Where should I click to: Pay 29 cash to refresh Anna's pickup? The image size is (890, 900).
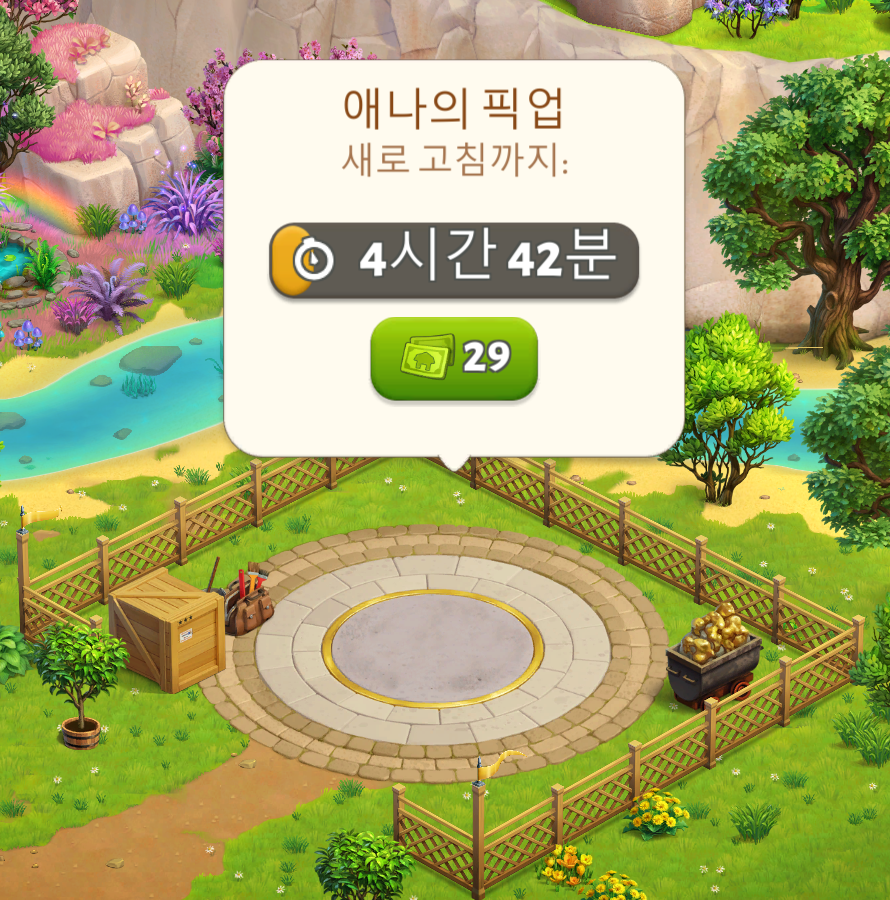click(x=454, y=358)
